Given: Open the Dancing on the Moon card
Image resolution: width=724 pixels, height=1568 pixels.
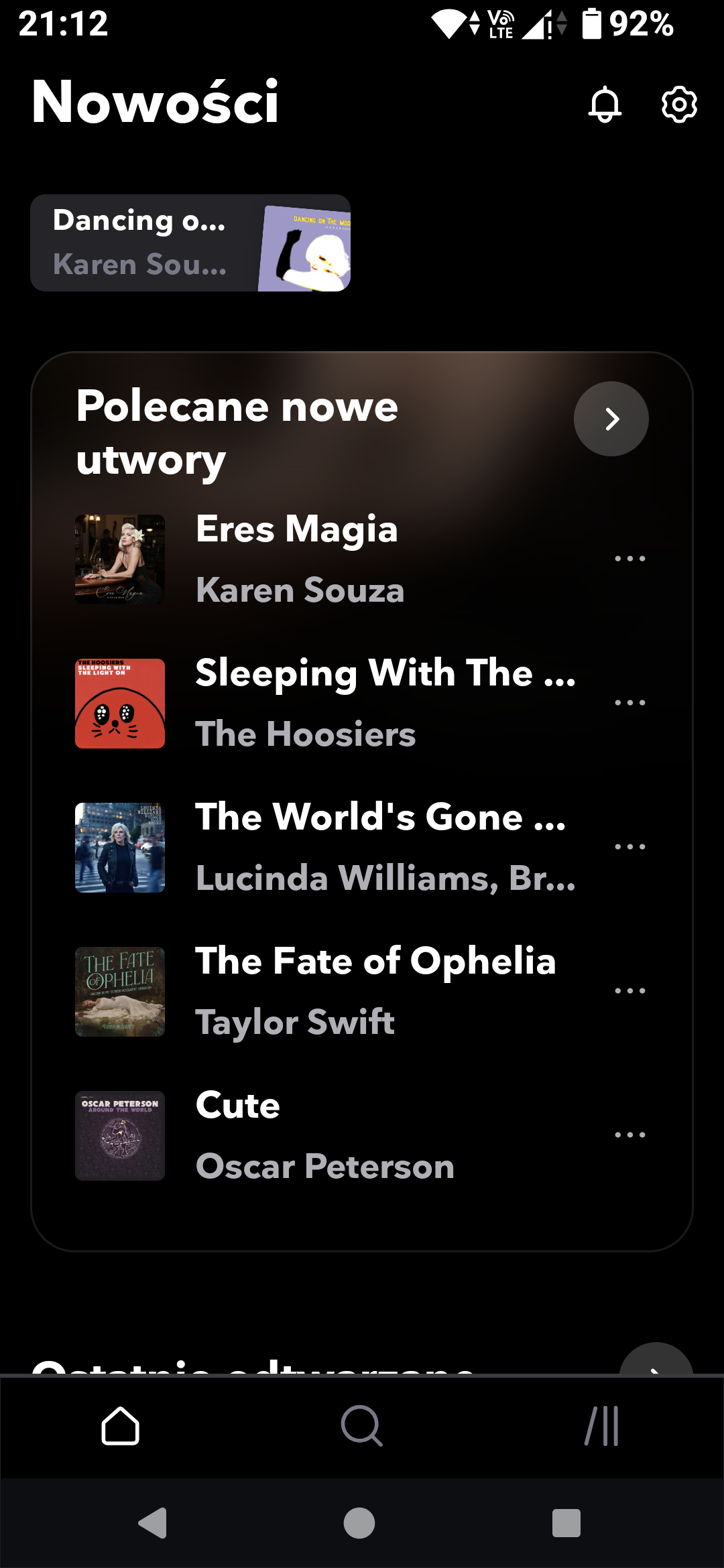Looking at the screenshot, I should pyautogui.click(x=190, y=243).
